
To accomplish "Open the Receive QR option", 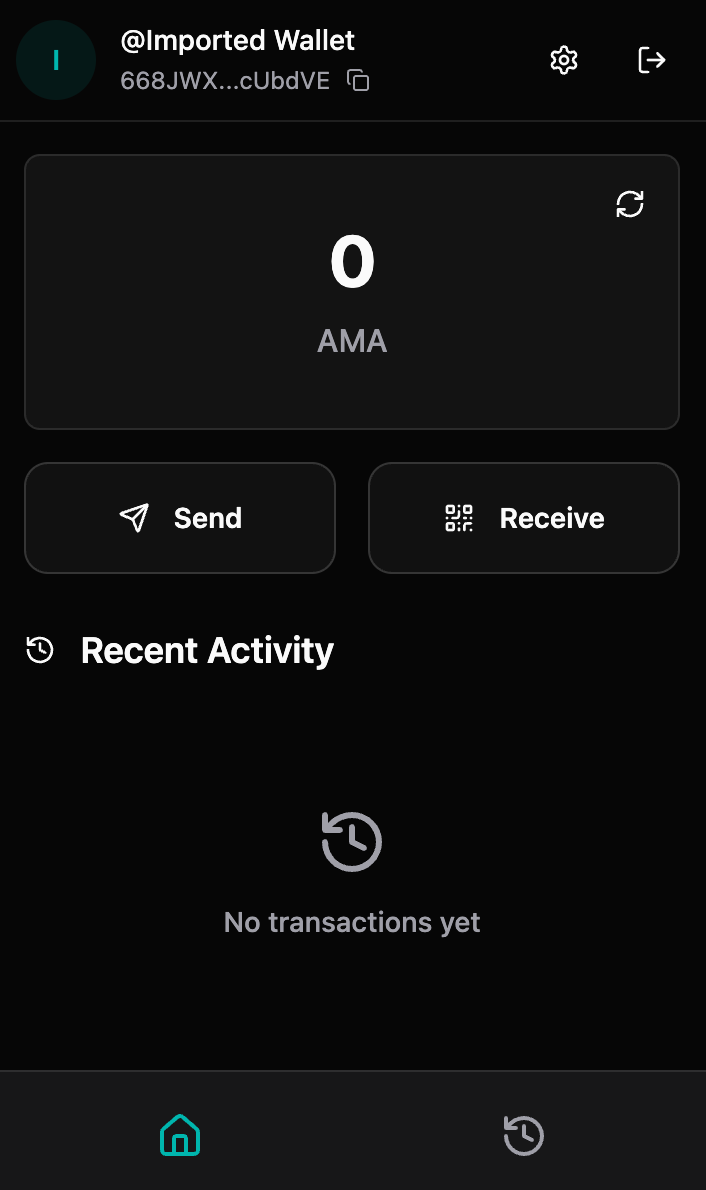I will 524,518.
